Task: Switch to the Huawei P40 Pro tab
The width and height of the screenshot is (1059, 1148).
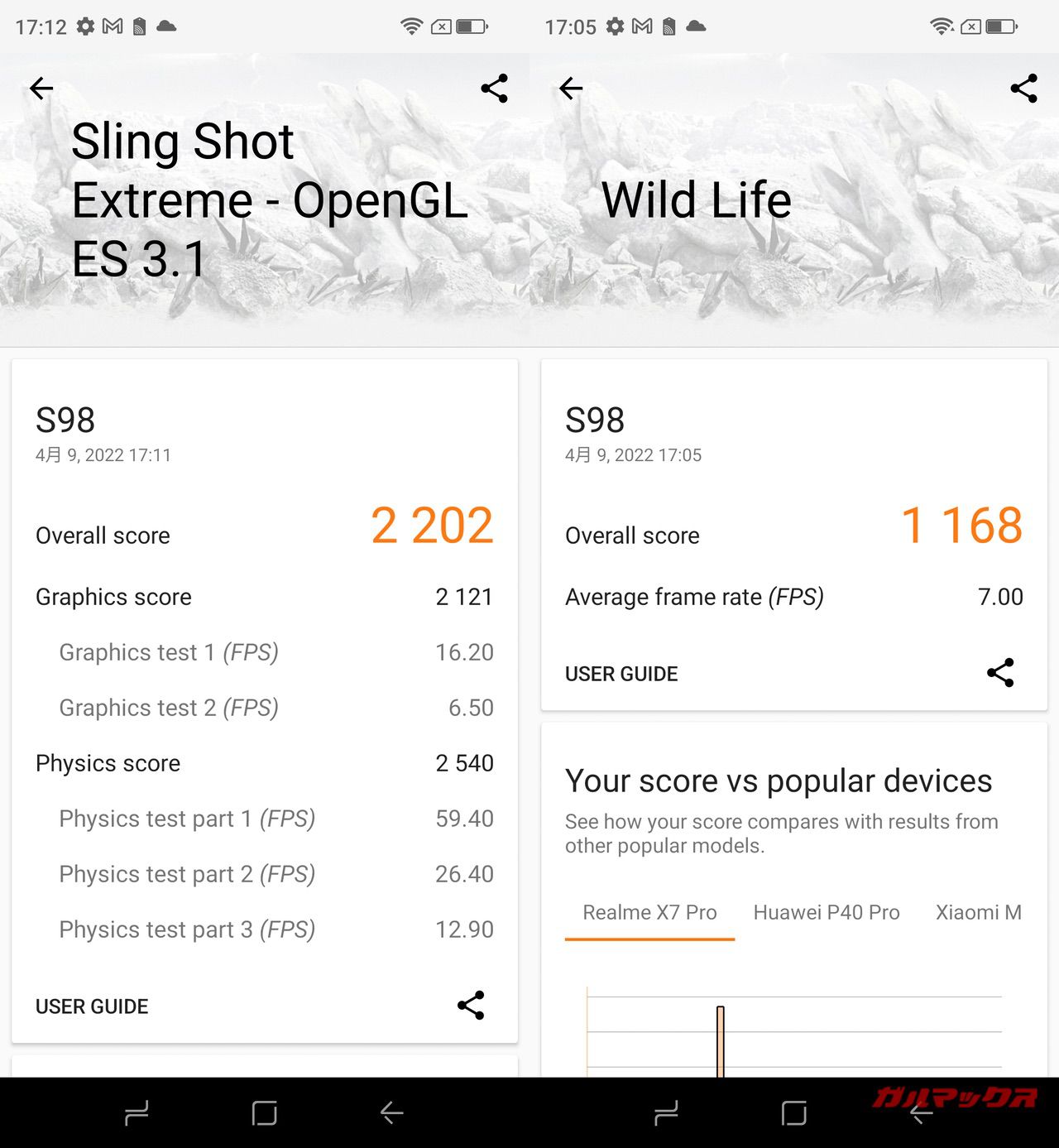Action: point(826,912)
